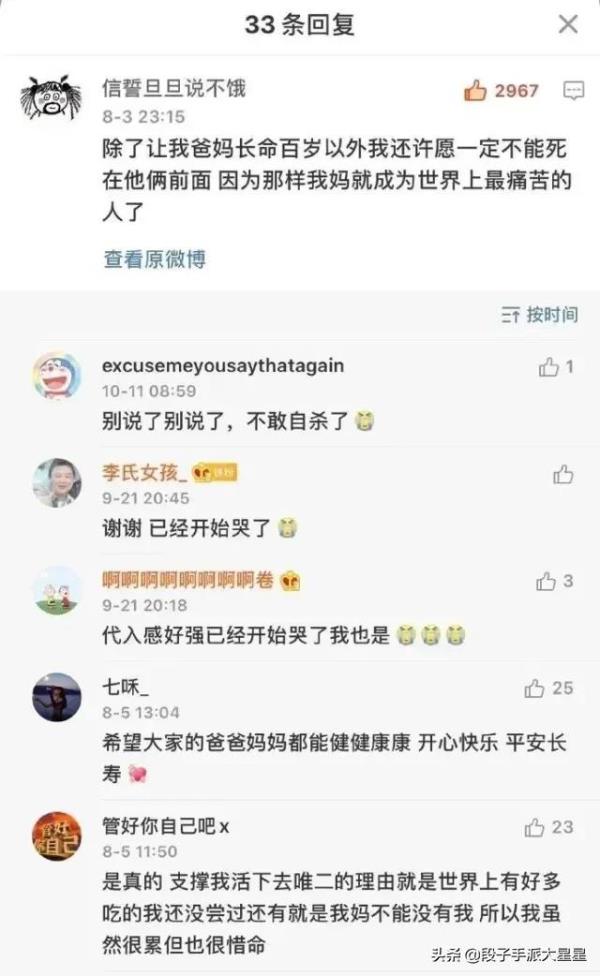Open the 查看原微博 link
Viewport: 600px width, 976px height.
tap(154, 259)
